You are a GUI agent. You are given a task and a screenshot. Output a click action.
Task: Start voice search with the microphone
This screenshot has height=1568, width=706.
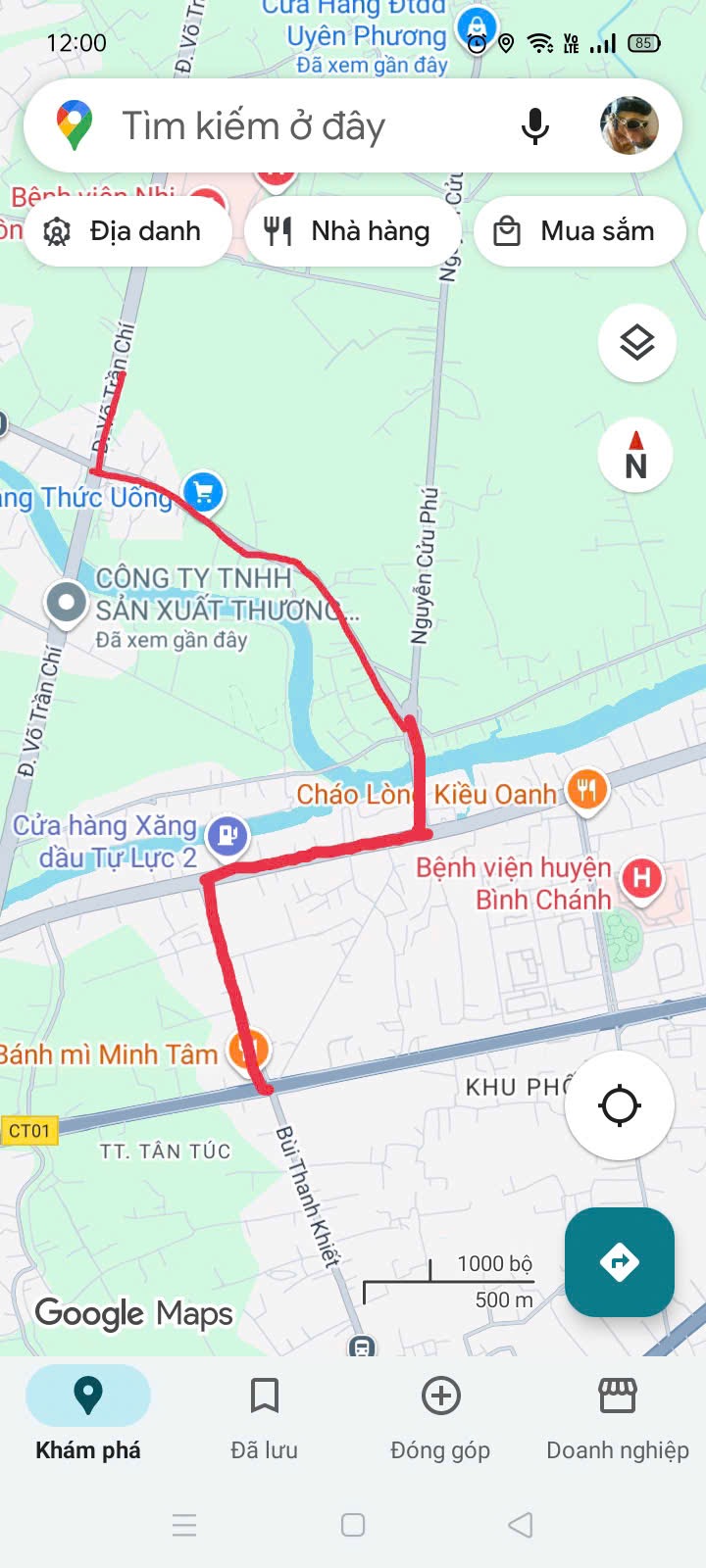(x=534, y=126)
